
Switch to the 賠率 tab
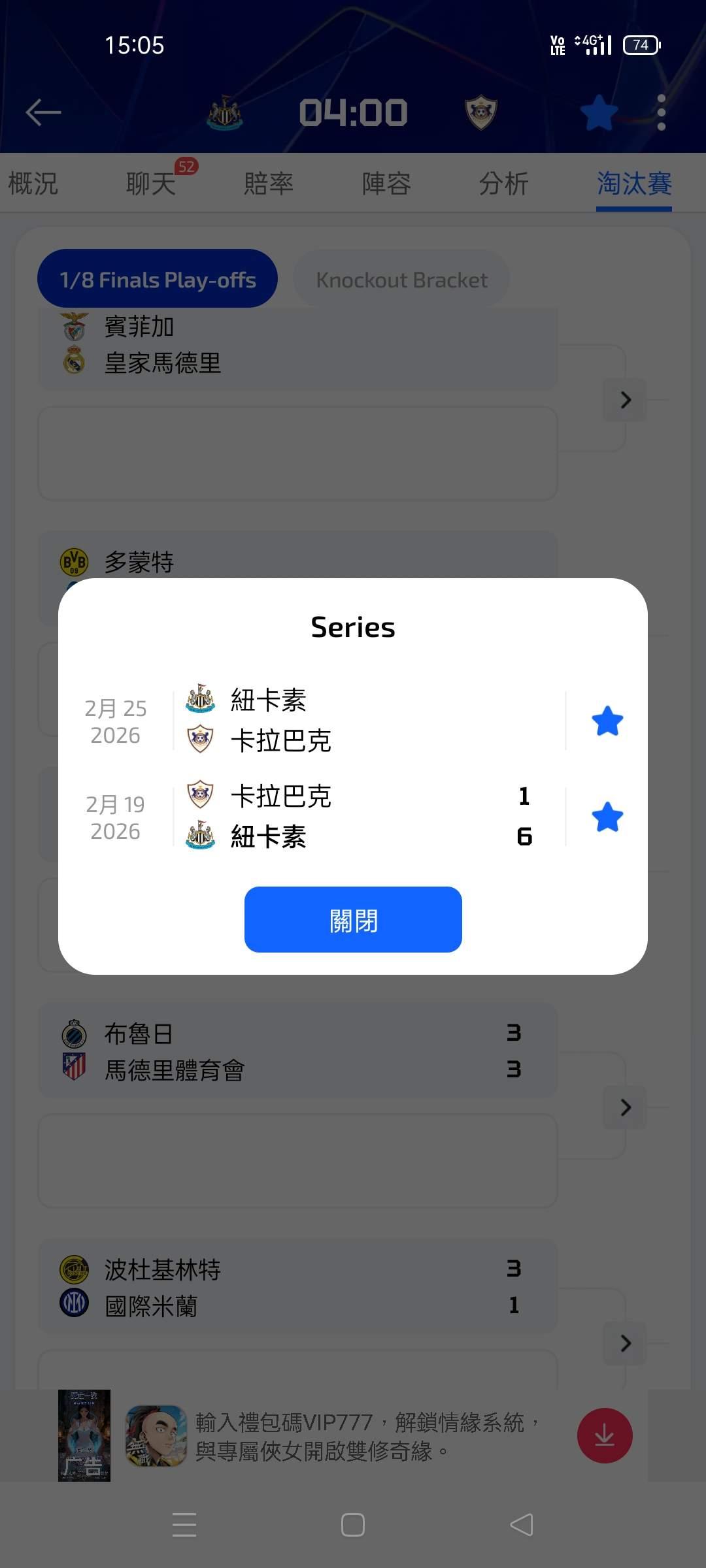coord(268,184)
